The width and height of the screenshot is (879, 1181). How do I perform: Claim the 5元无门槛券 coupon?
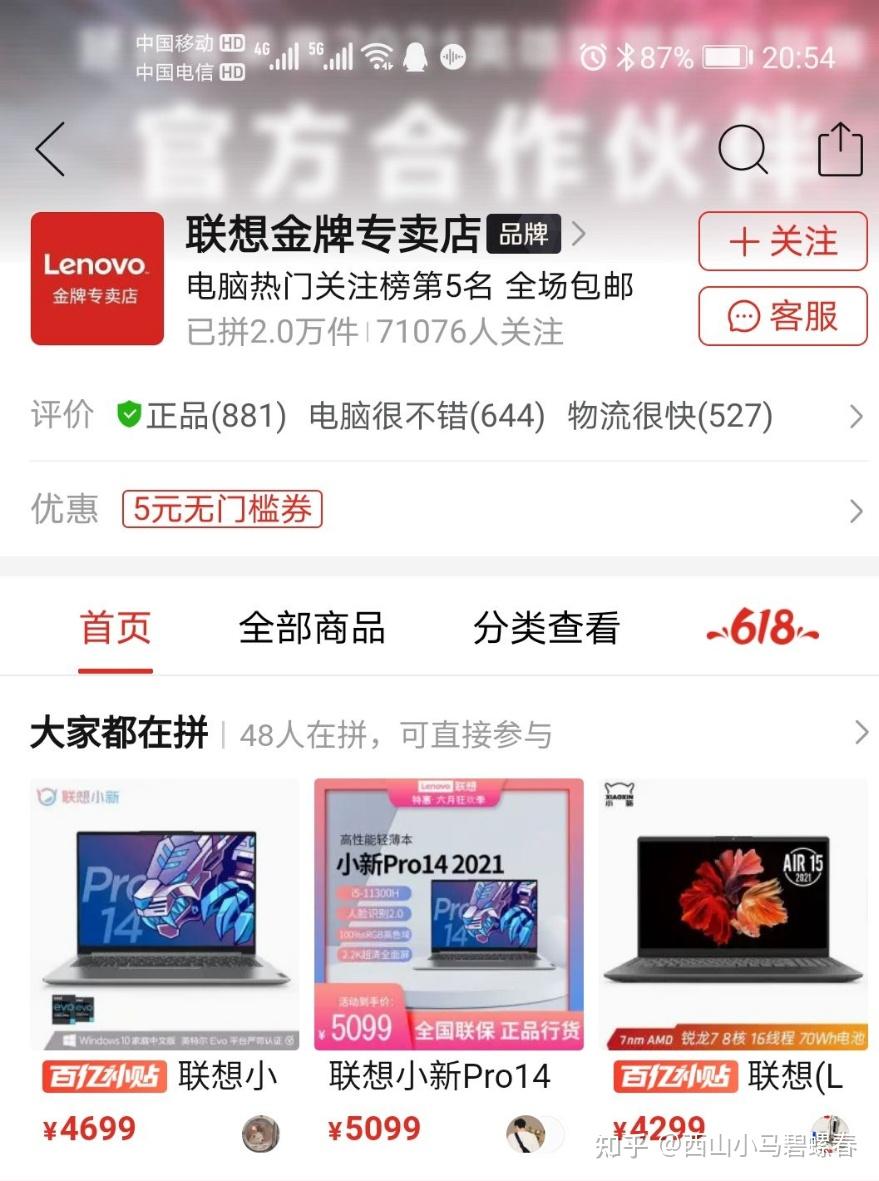tap(222, 509)
